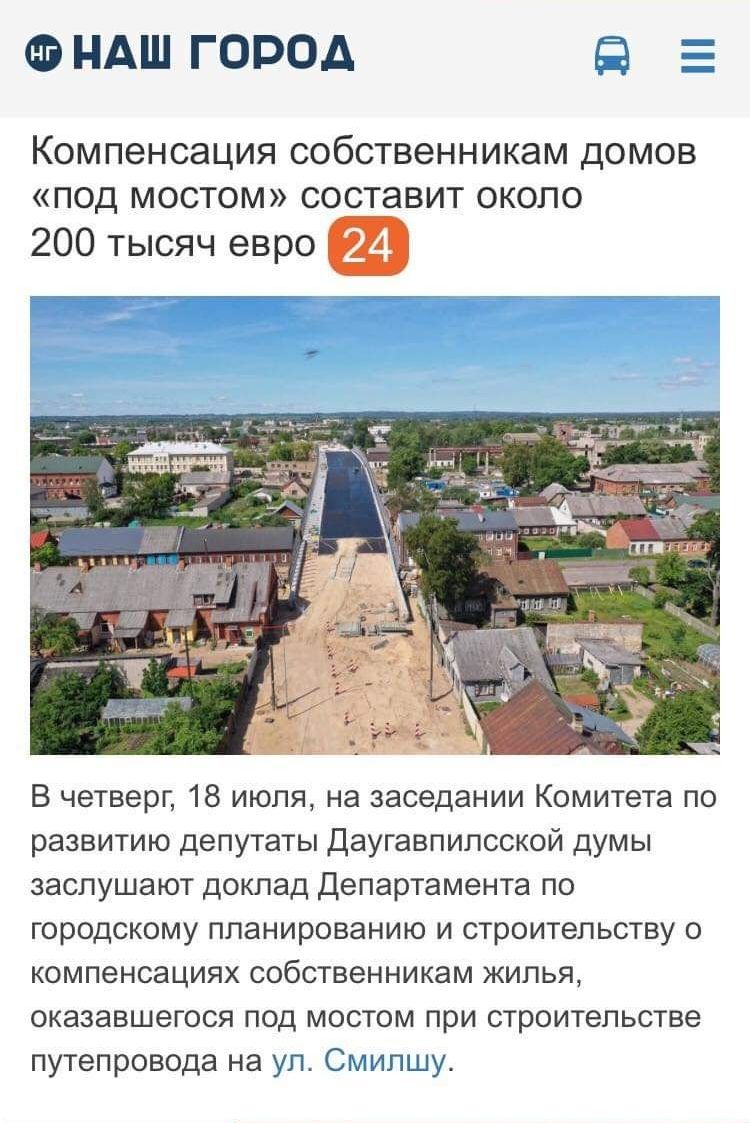Open the bus schedule icon
Image resolution: width=750 pixels, height=1123 pixels.
(612, 55)
